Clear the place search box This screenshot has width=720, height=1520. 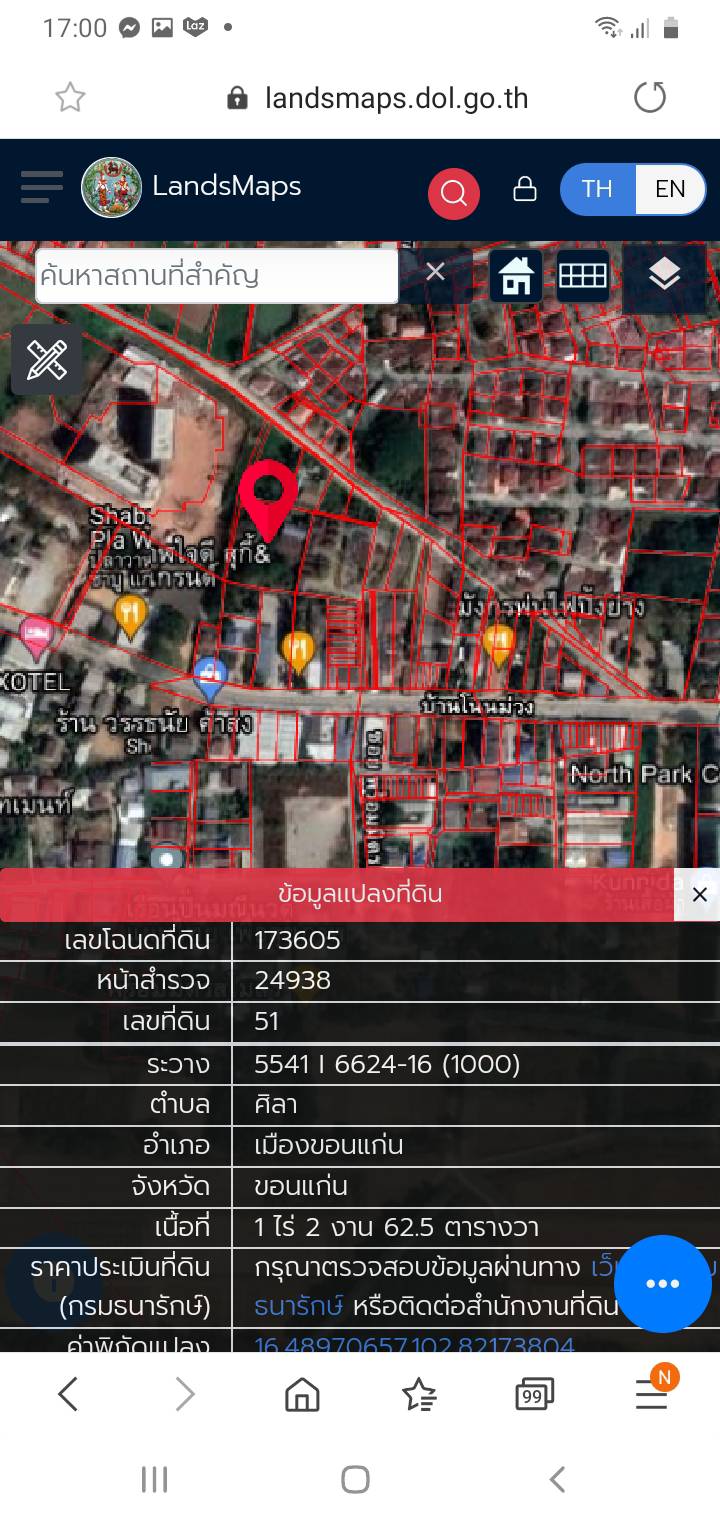click(435, 272)
